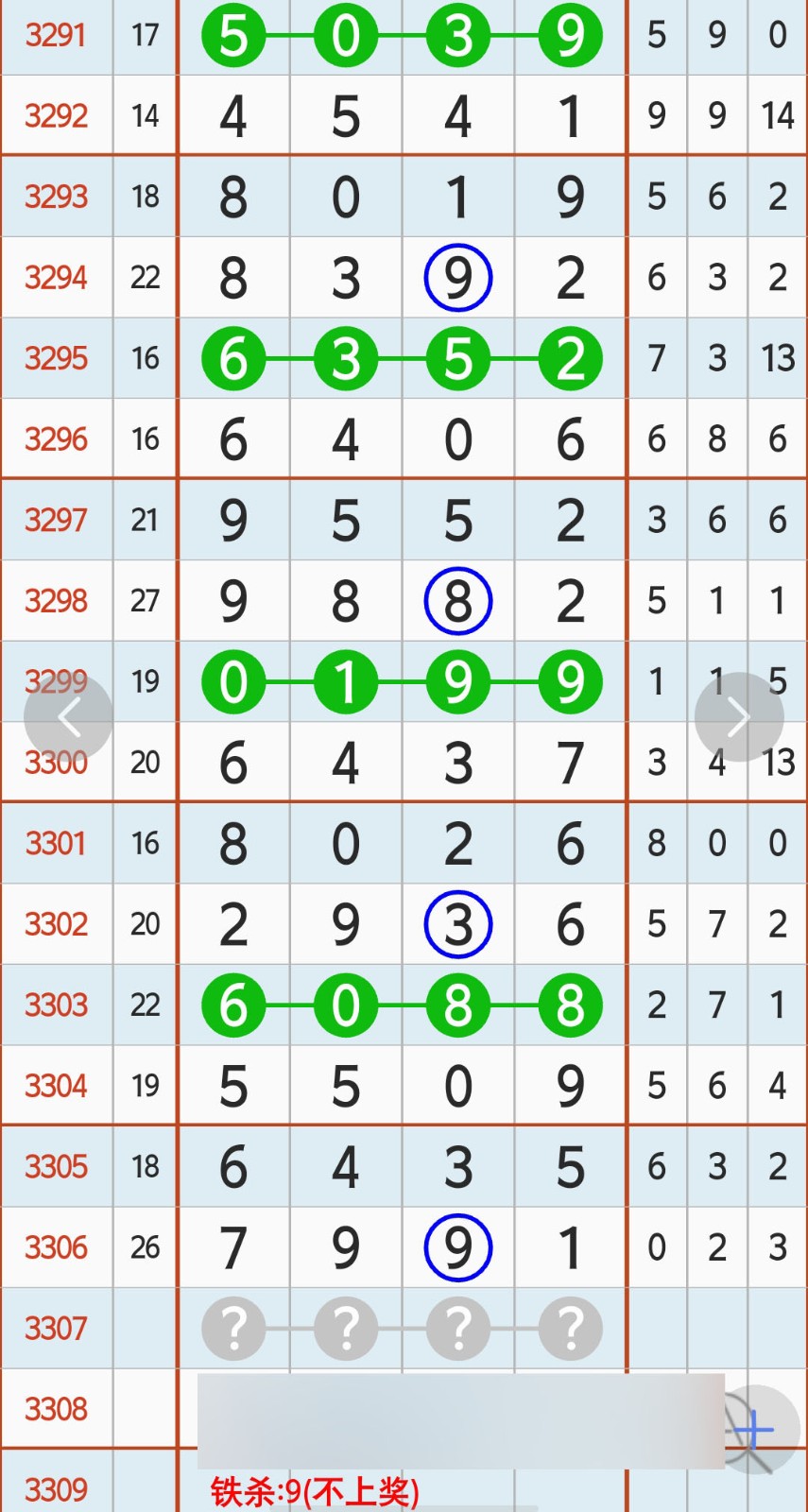
Task: Tap the first question-mark placeholder in row 3307
Action: coord(233,1328)
